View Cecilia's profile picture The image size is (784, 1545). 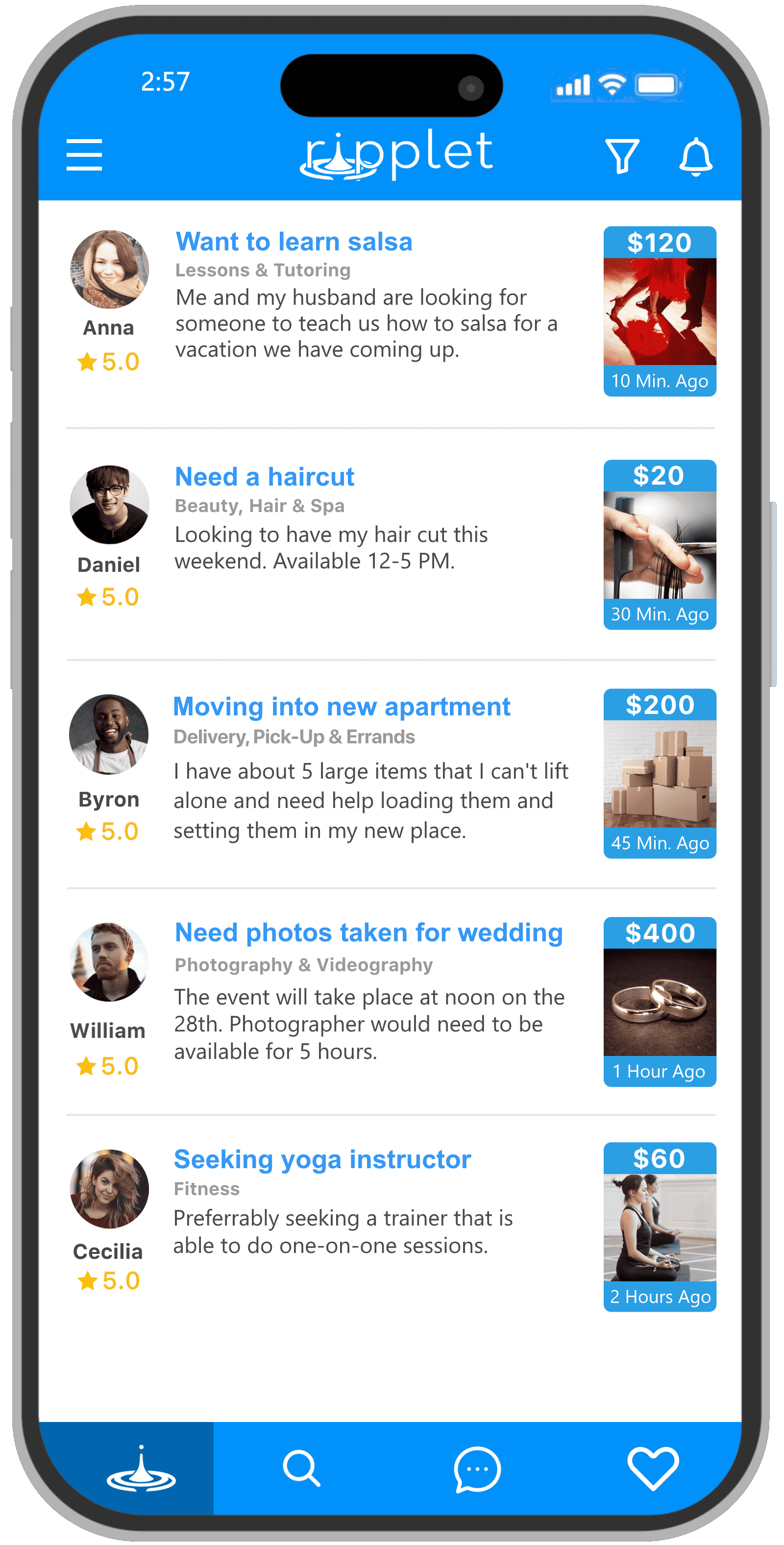(109, 1189)
